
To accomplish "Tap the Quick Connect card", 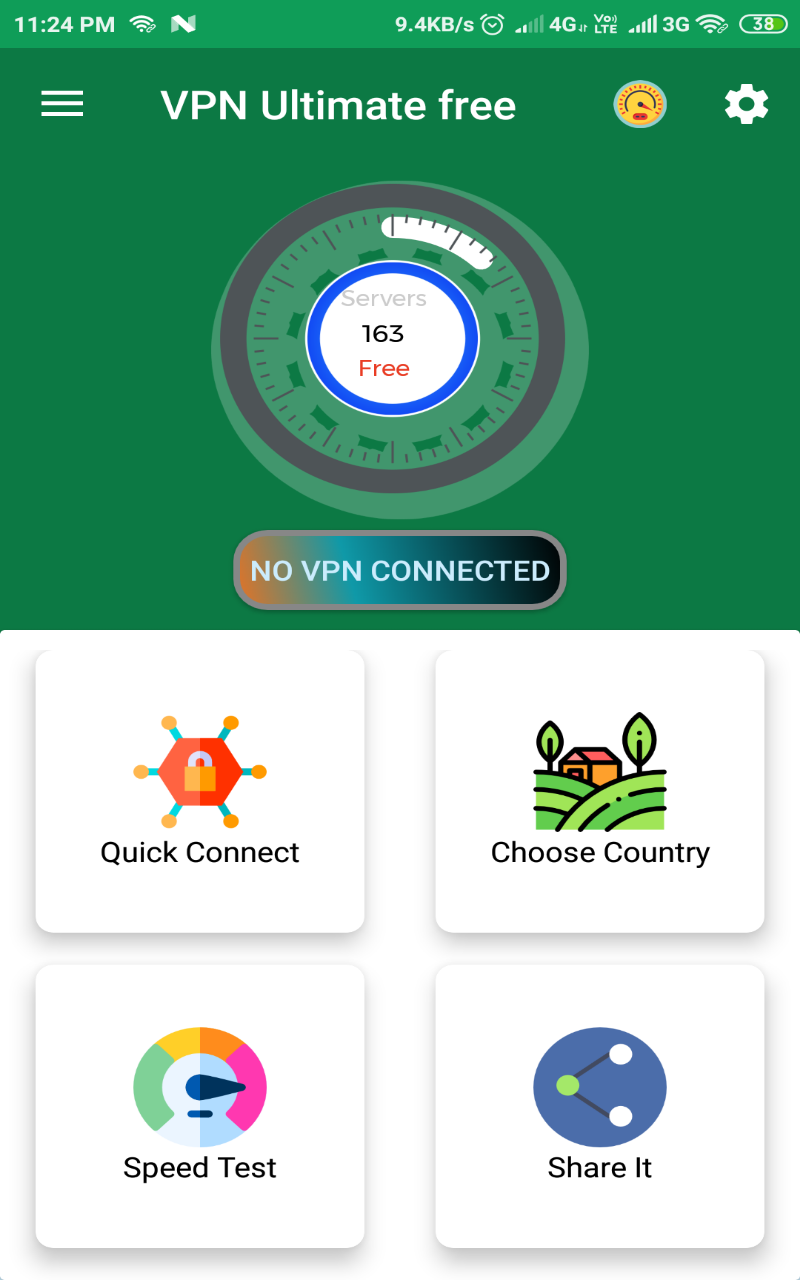I will point(200,790).
